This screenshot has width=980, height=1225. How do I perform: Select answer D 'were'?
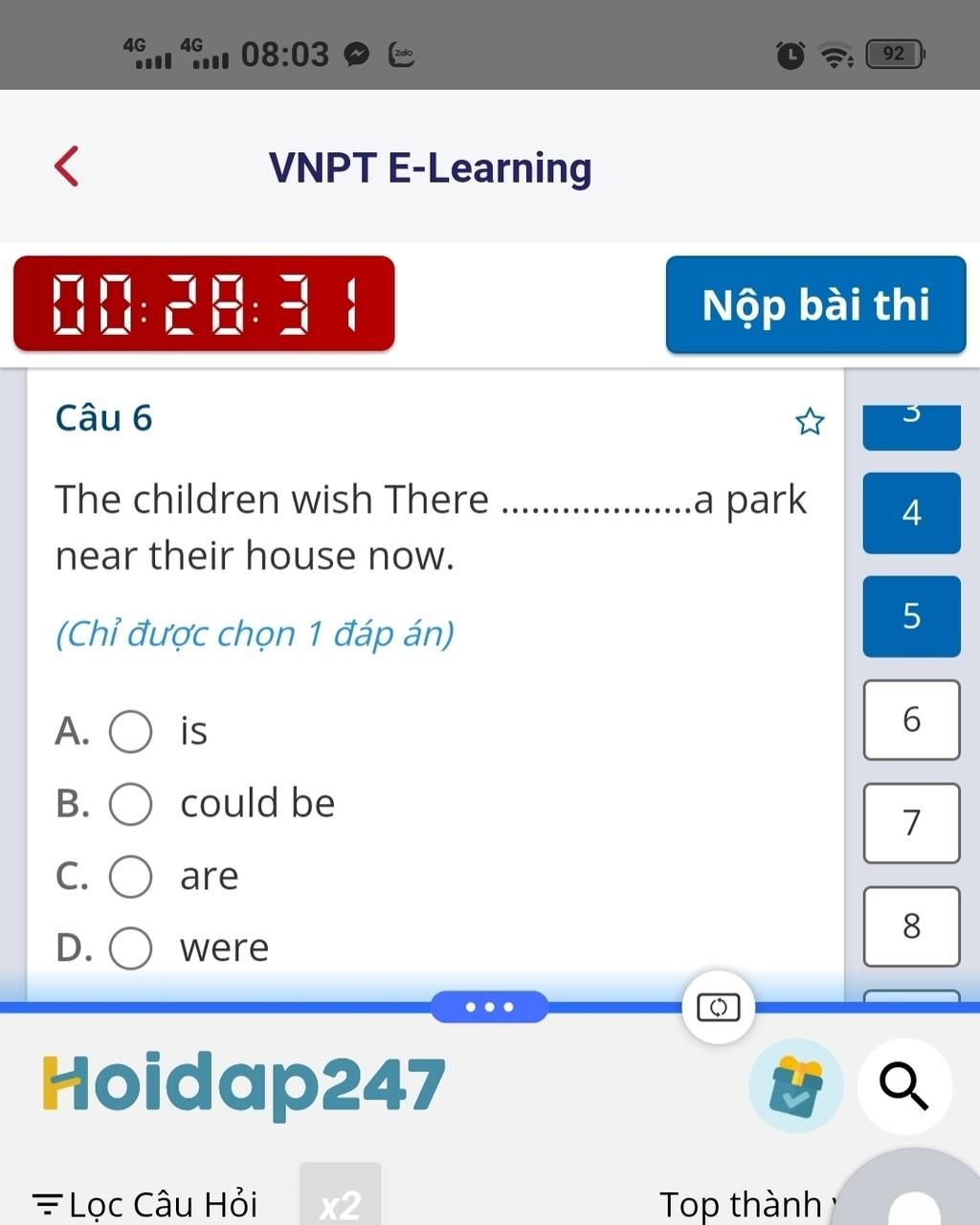point(131,947)
